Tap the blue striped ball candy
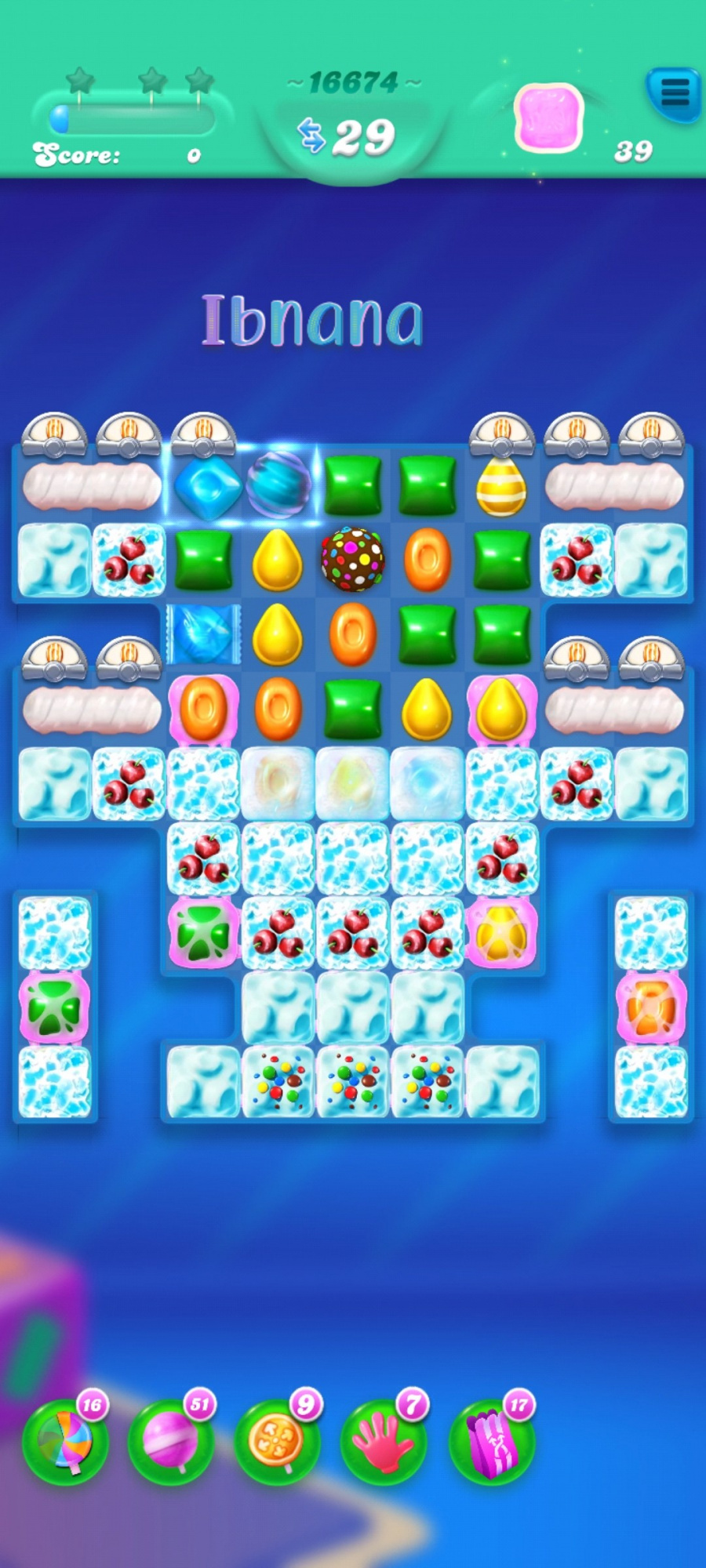 tap(278, 484)
